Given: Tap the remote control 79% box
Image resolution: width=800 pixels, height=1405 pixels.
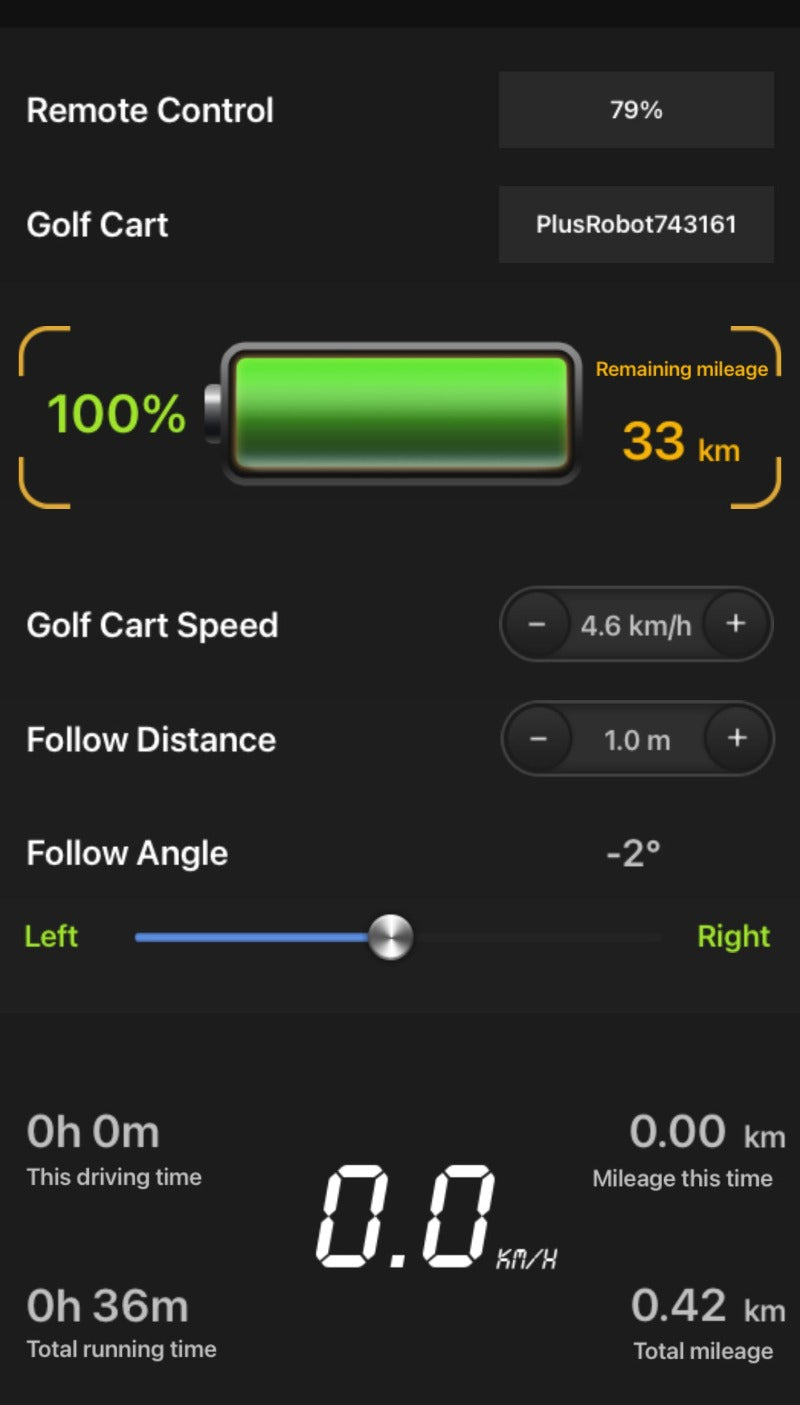Looking at the screenshot, I should (x=636, y=110).
